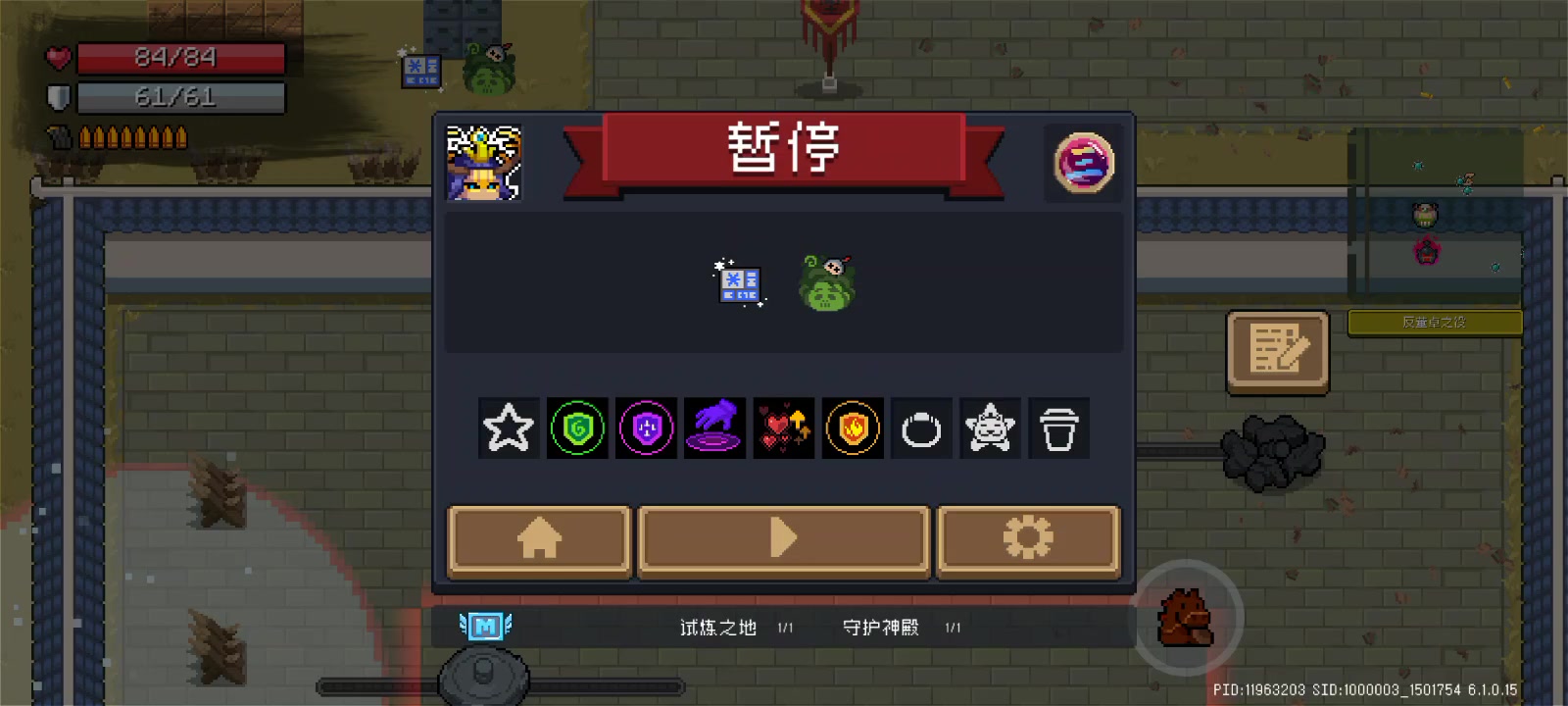Select the star outline buff icon
The height and width of the screenshot is (706, 1568).
tap(509, 429)
